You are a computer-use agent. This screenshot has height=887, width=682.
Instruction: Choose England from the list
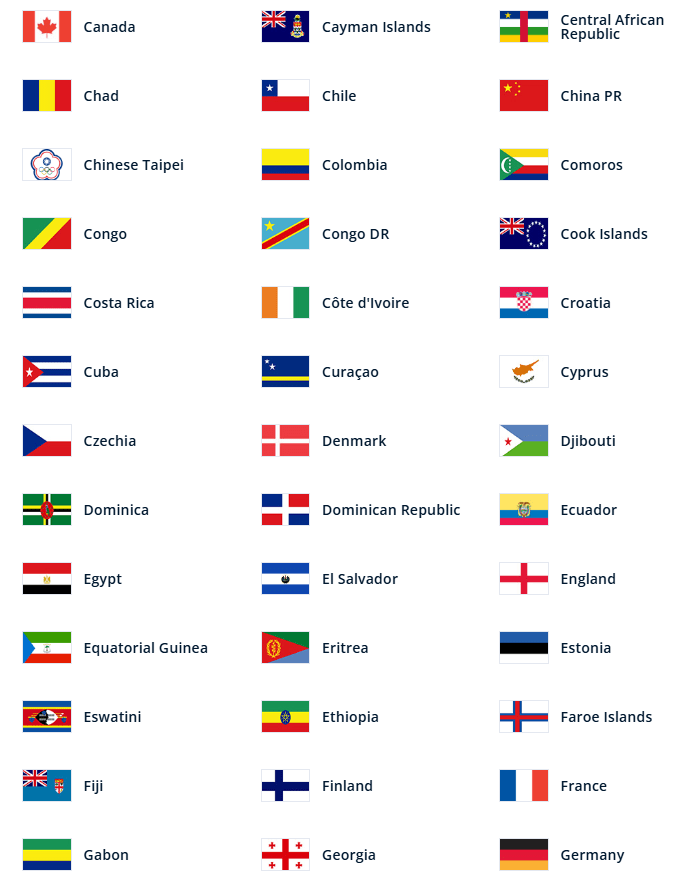click(x=587, y=579)
